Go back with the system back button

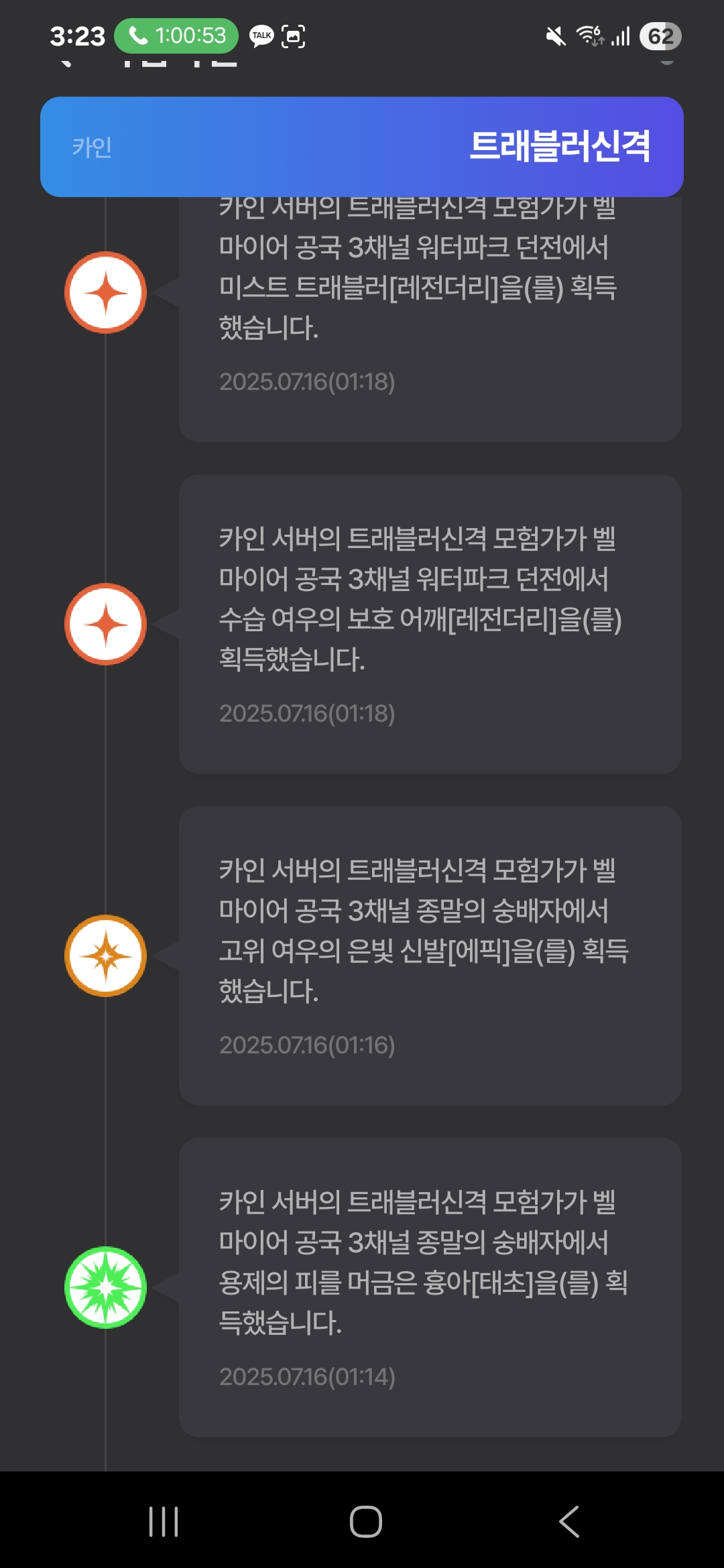568,1521
